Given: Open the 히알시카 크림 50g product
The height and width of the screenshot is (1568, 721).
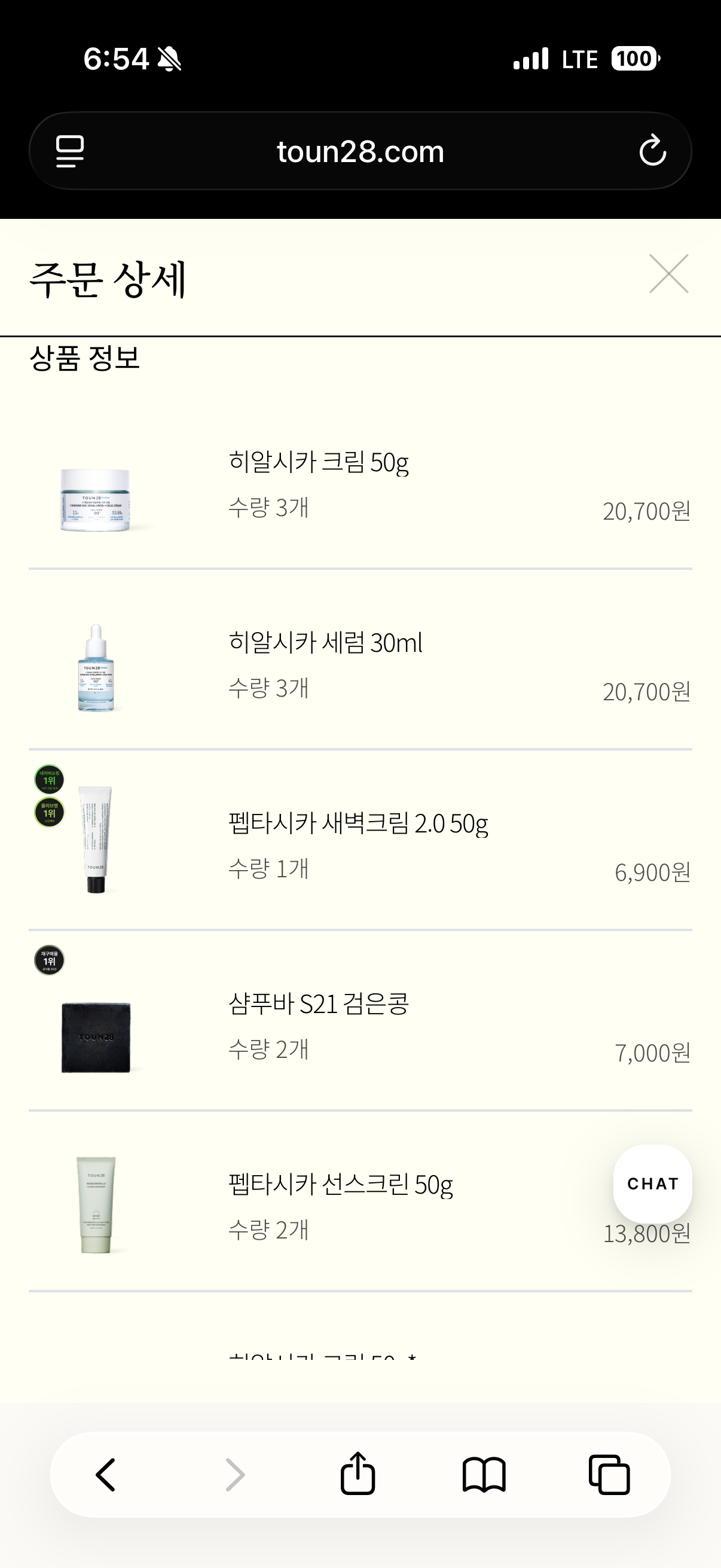Looking at the screenshot, I should tap(318, 463).
